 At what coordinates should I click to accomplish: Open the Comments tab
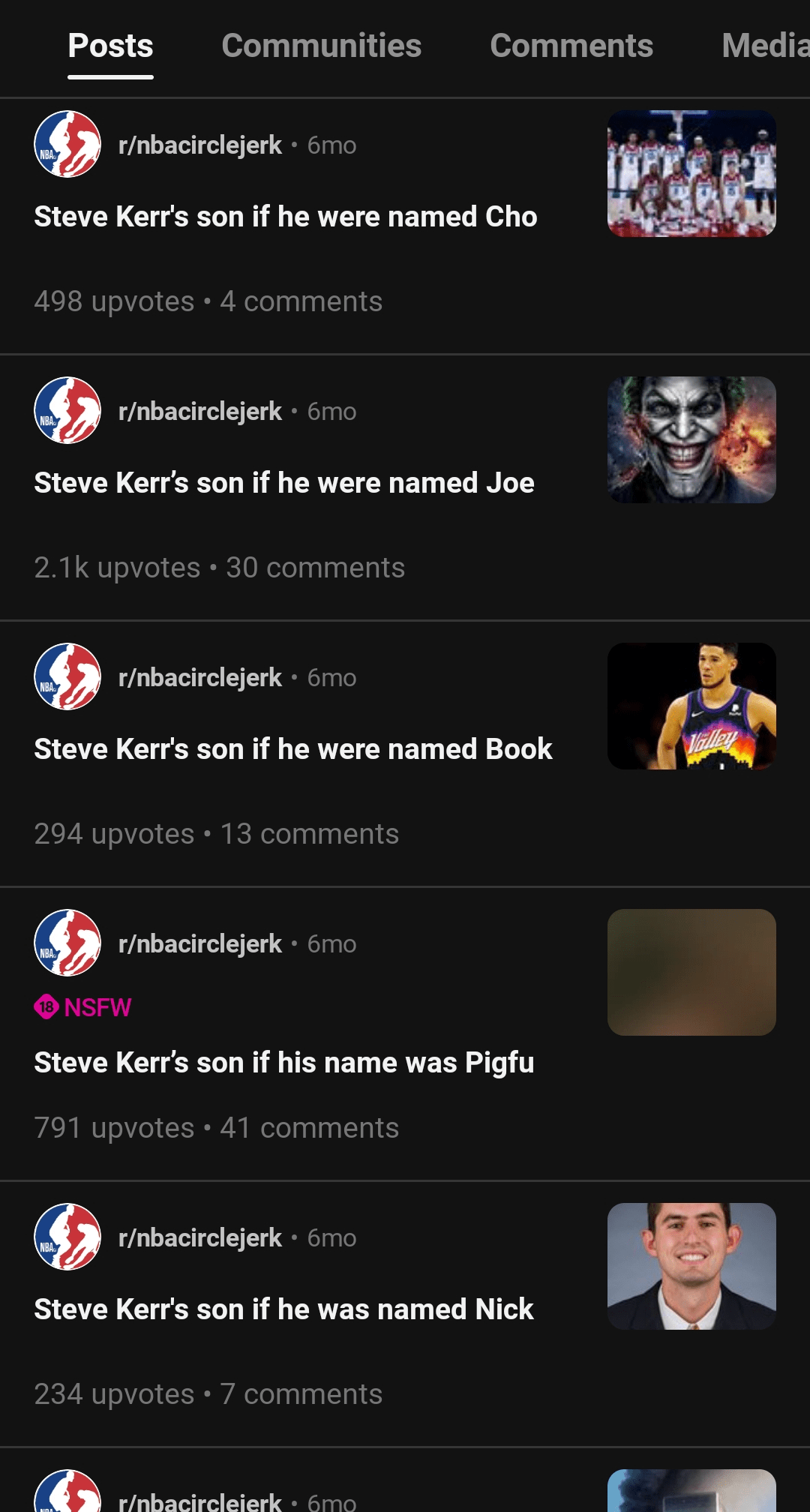(571, 46)
